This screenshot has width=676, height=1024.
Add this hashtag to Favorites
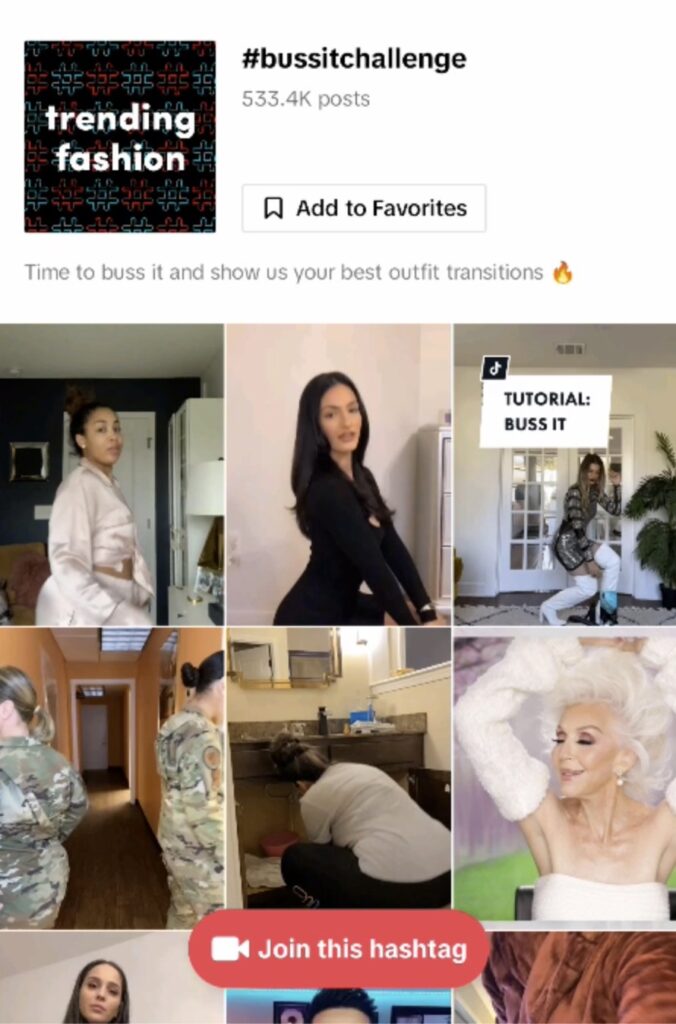pos(364,208)
